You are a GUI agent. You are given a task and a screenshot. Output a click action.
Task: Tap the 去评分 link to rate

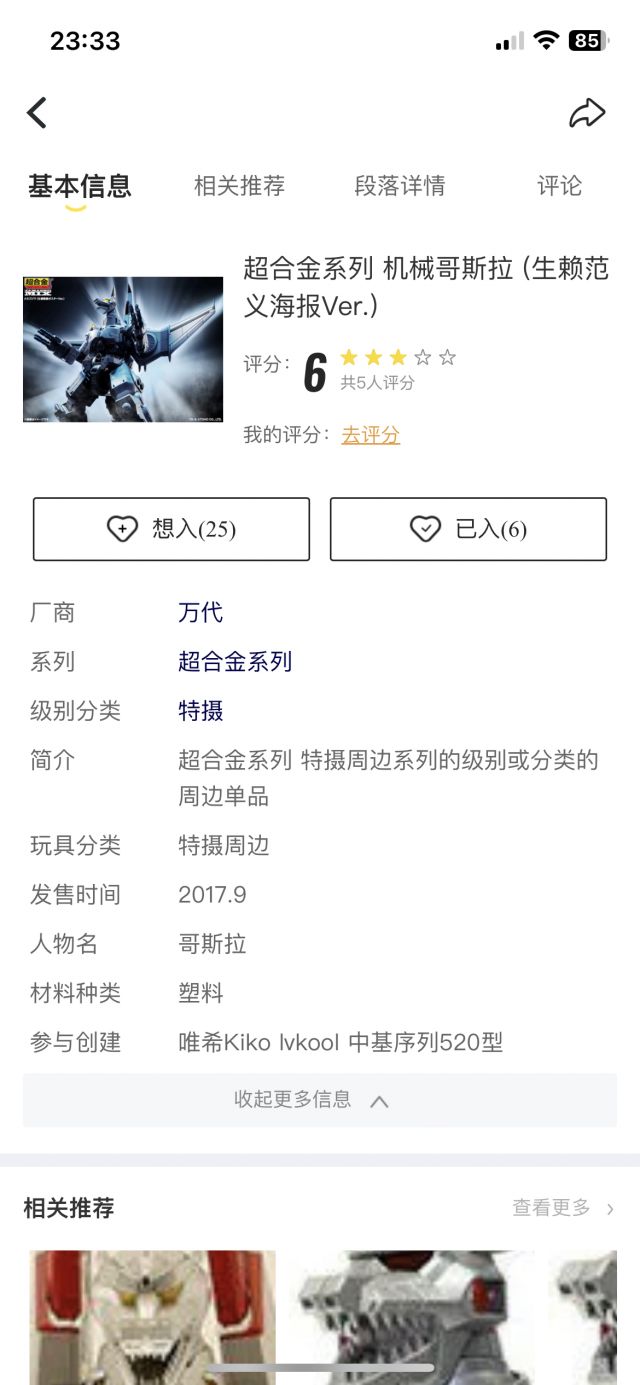[370, 435]
